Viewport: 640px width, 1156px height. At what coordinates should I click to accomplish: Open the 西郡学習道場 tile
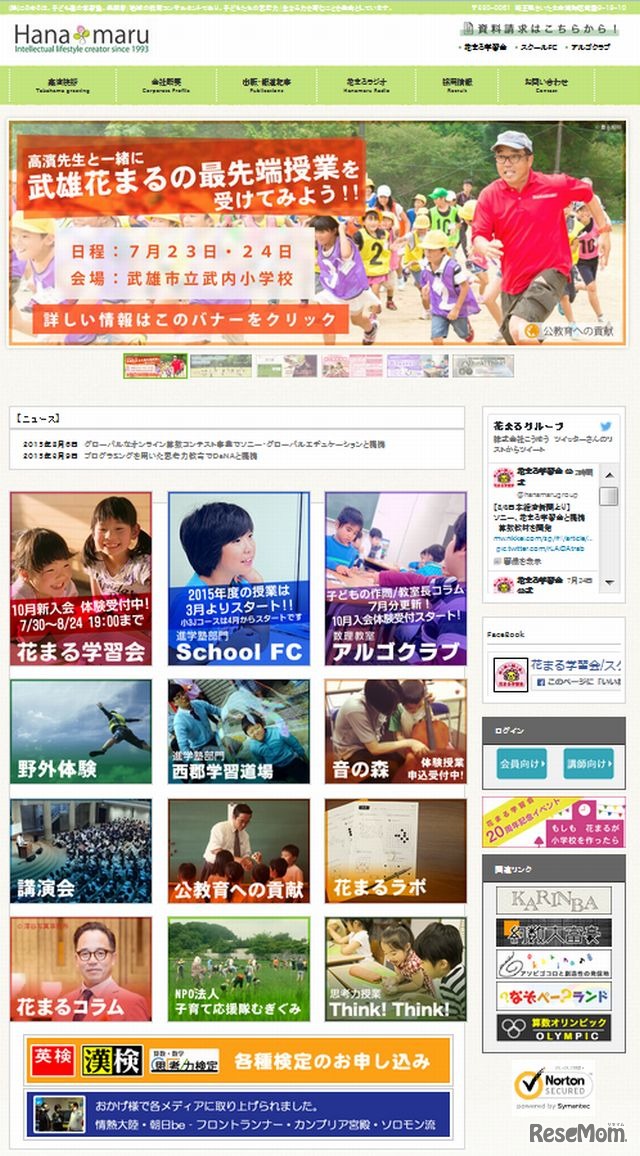[239, 731]
